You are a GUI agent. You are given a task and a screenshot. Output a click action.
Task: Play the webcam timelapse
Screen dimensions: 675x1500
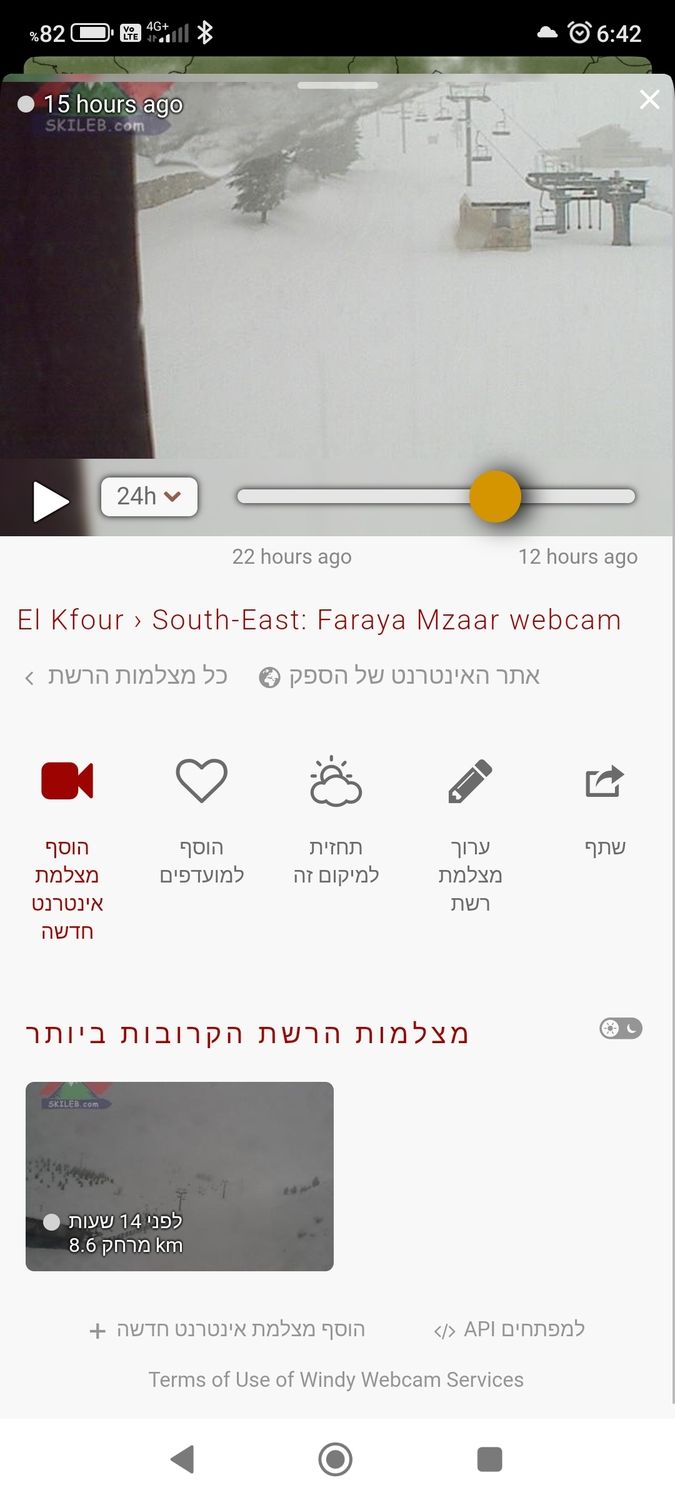tap(50, 501)
